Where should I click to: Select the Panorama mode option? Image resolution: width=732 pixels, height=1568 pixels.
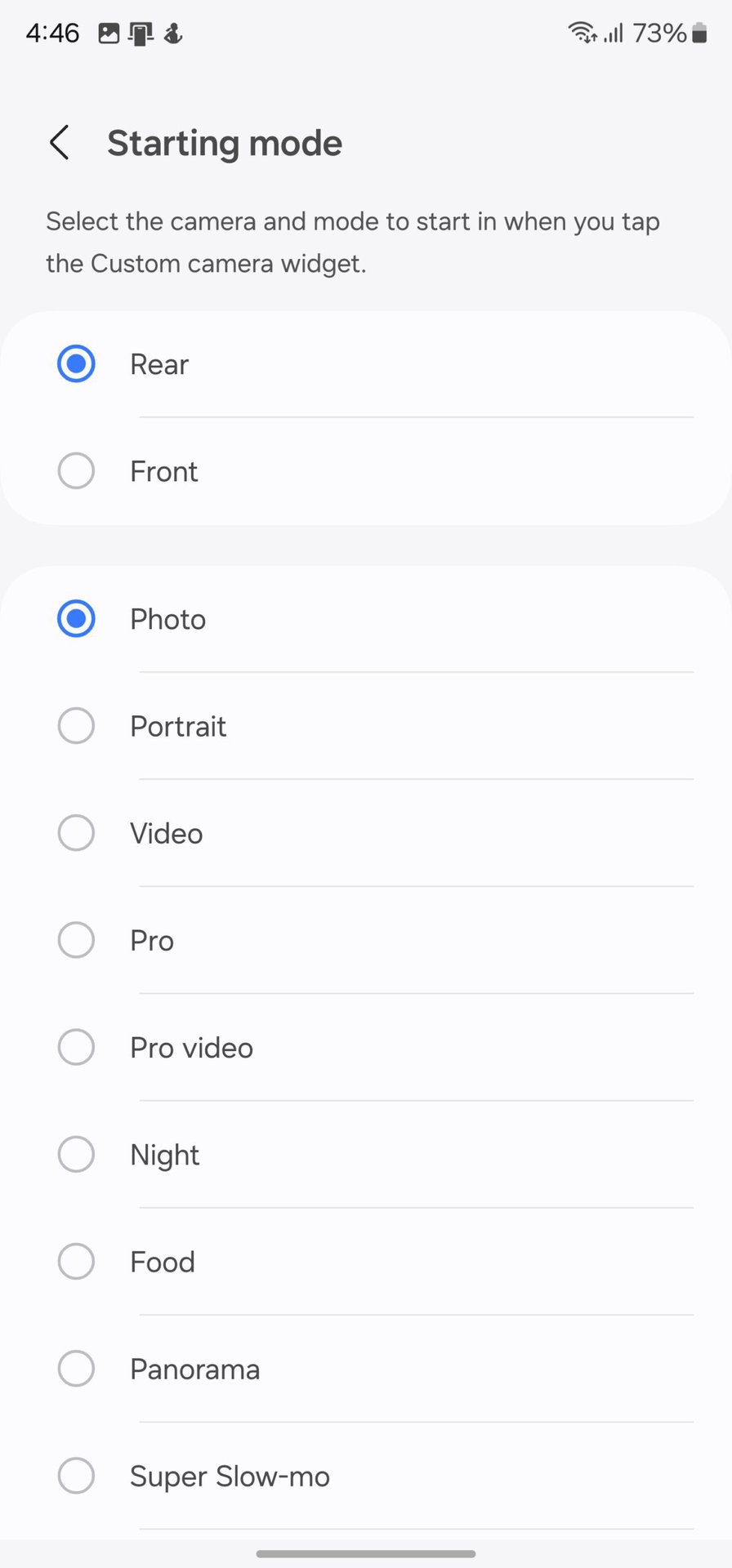coord(76,1369)
